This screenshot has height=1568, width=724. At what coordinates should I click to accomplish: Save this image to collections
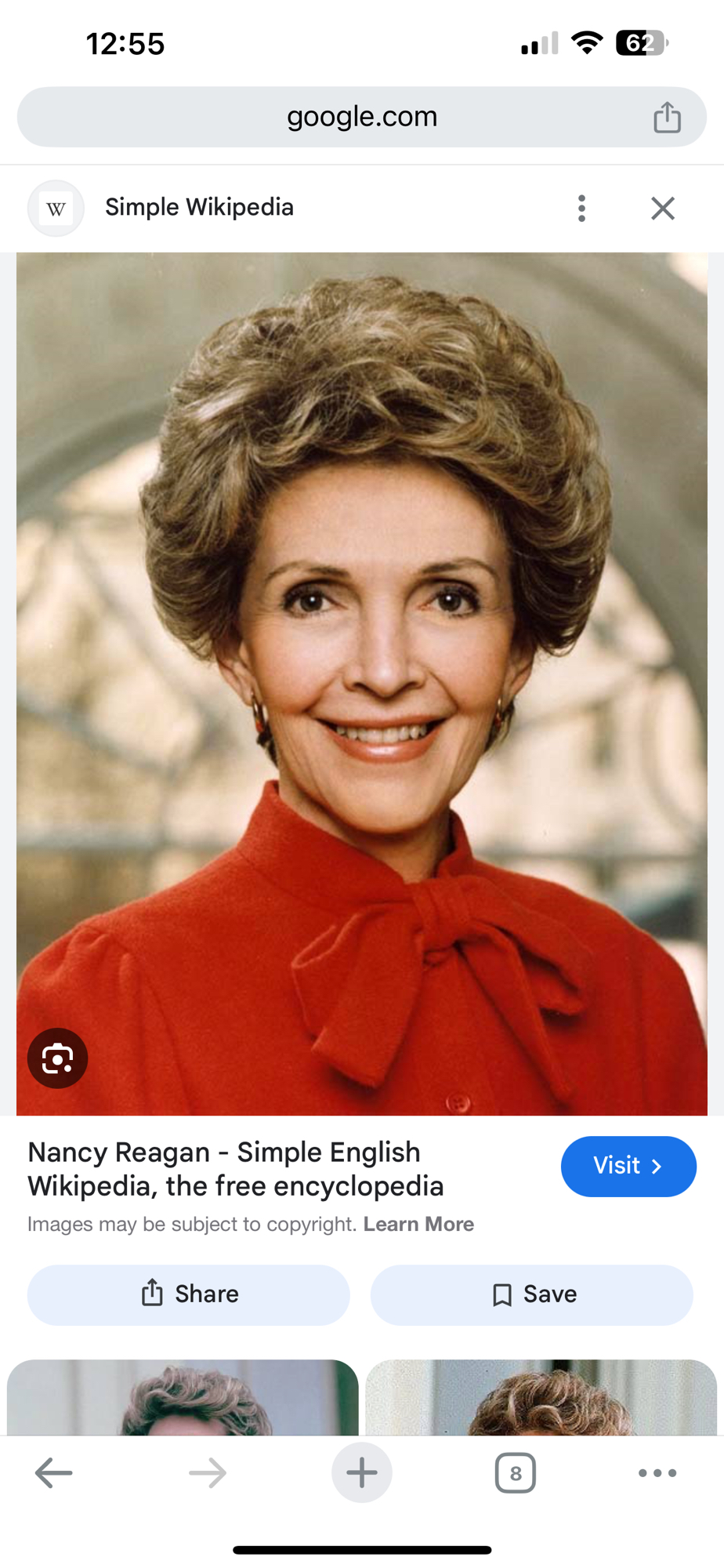point(532,1294)
